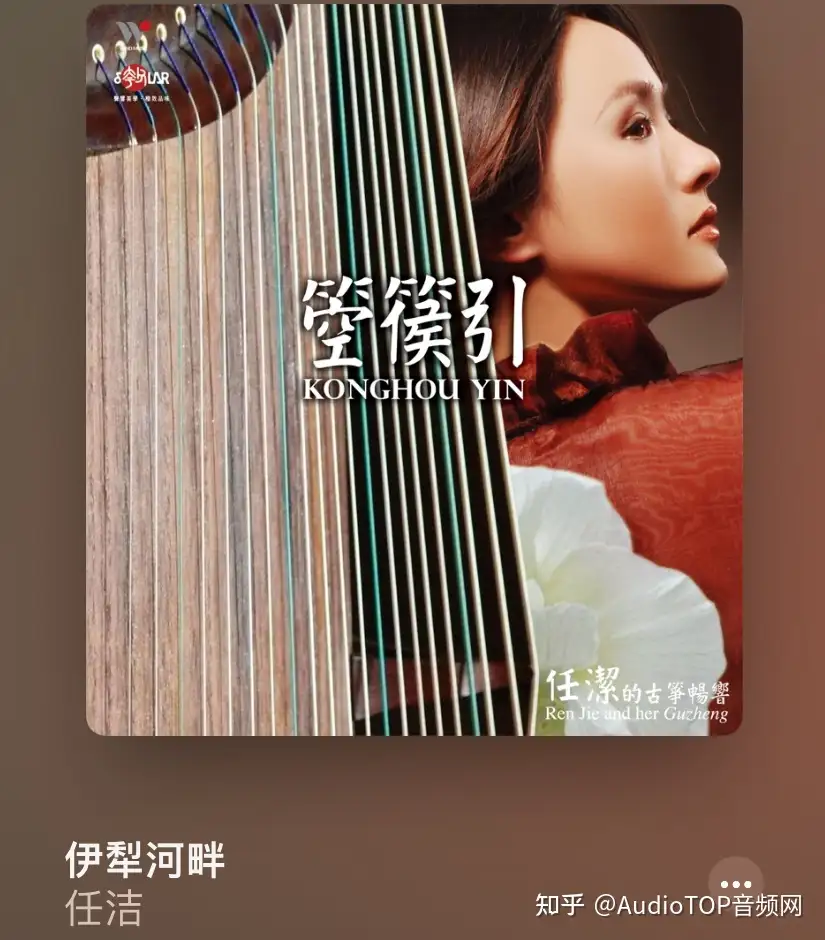825x940 pixels.
Task: Tap the 箜篌引 album cover art
Action: point(413,370)
